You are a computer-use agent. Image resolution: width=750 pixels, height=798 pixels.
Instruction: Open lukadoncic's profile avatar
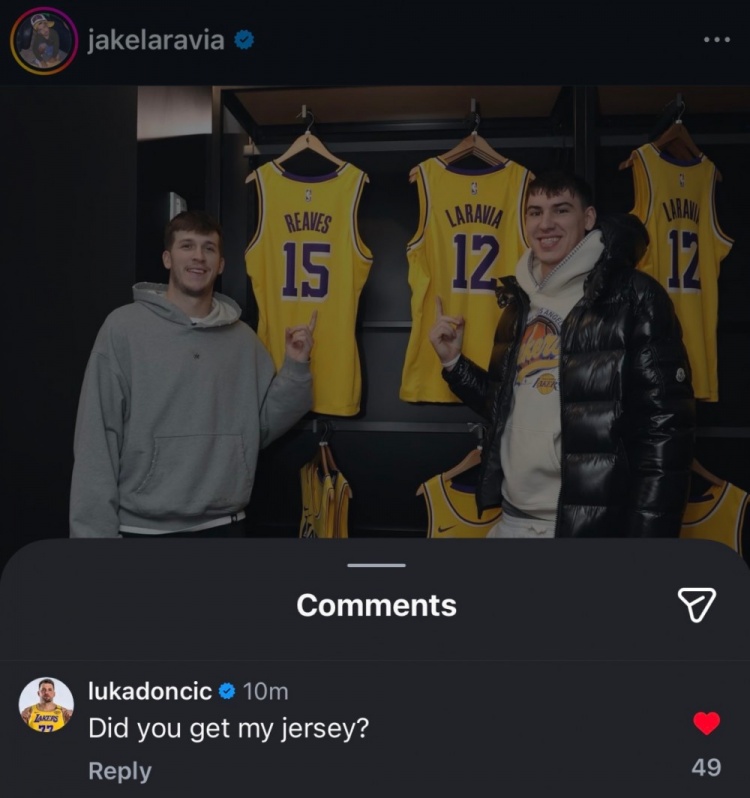(46, 705)
